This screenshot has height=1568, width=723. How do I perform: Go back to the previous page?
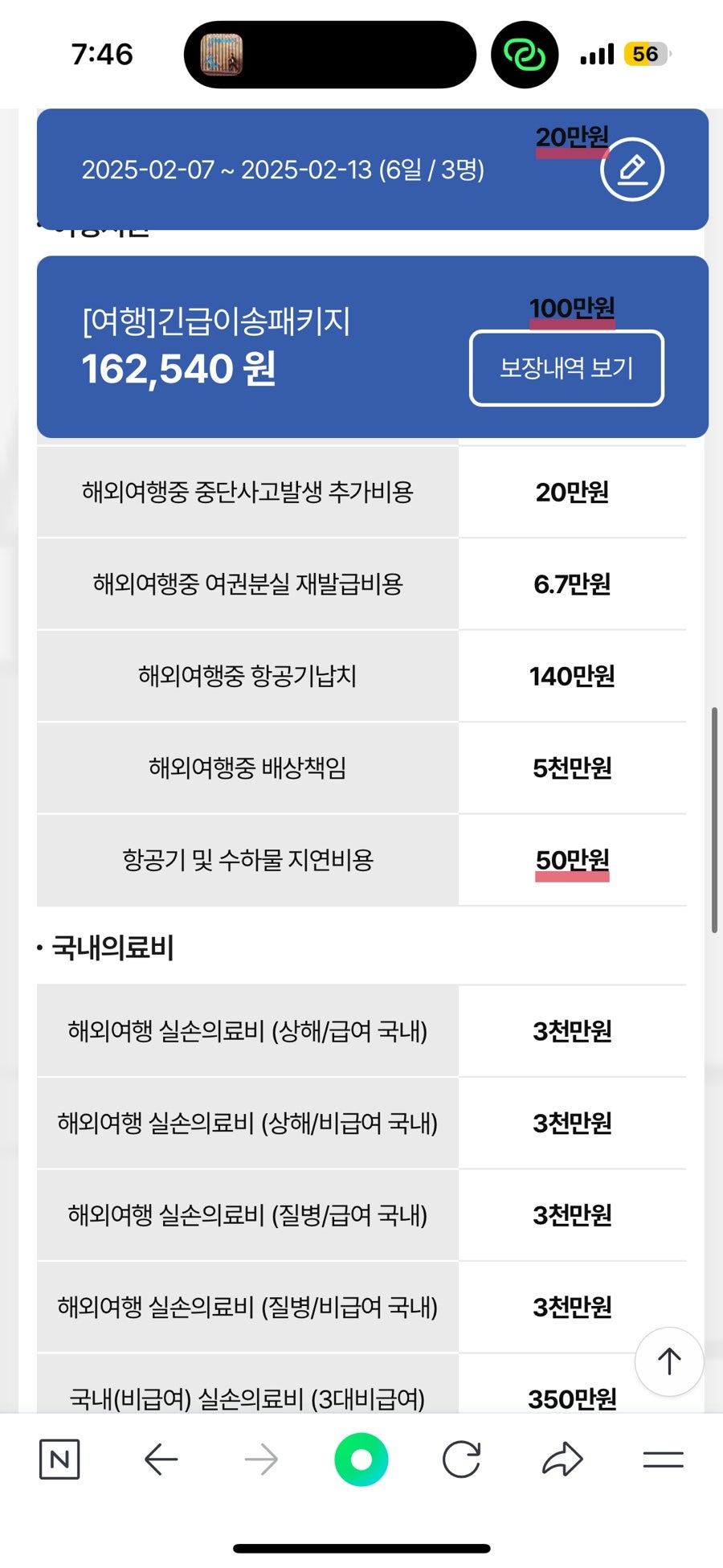tap(161, 1459)
